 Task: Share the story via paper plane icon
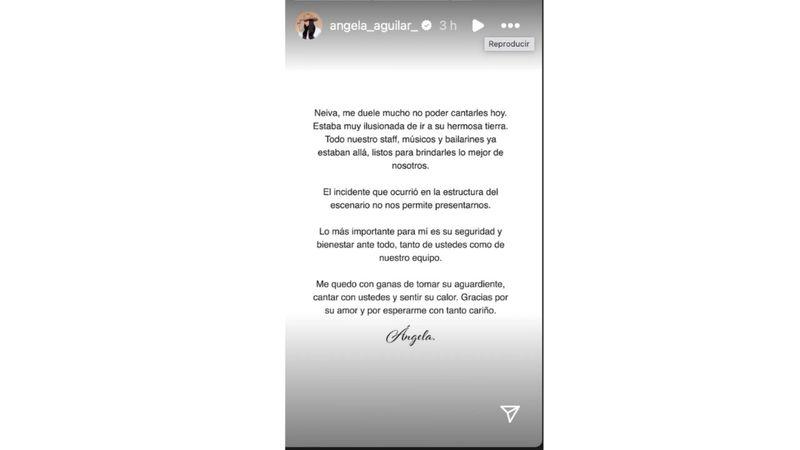pos(510,414)
